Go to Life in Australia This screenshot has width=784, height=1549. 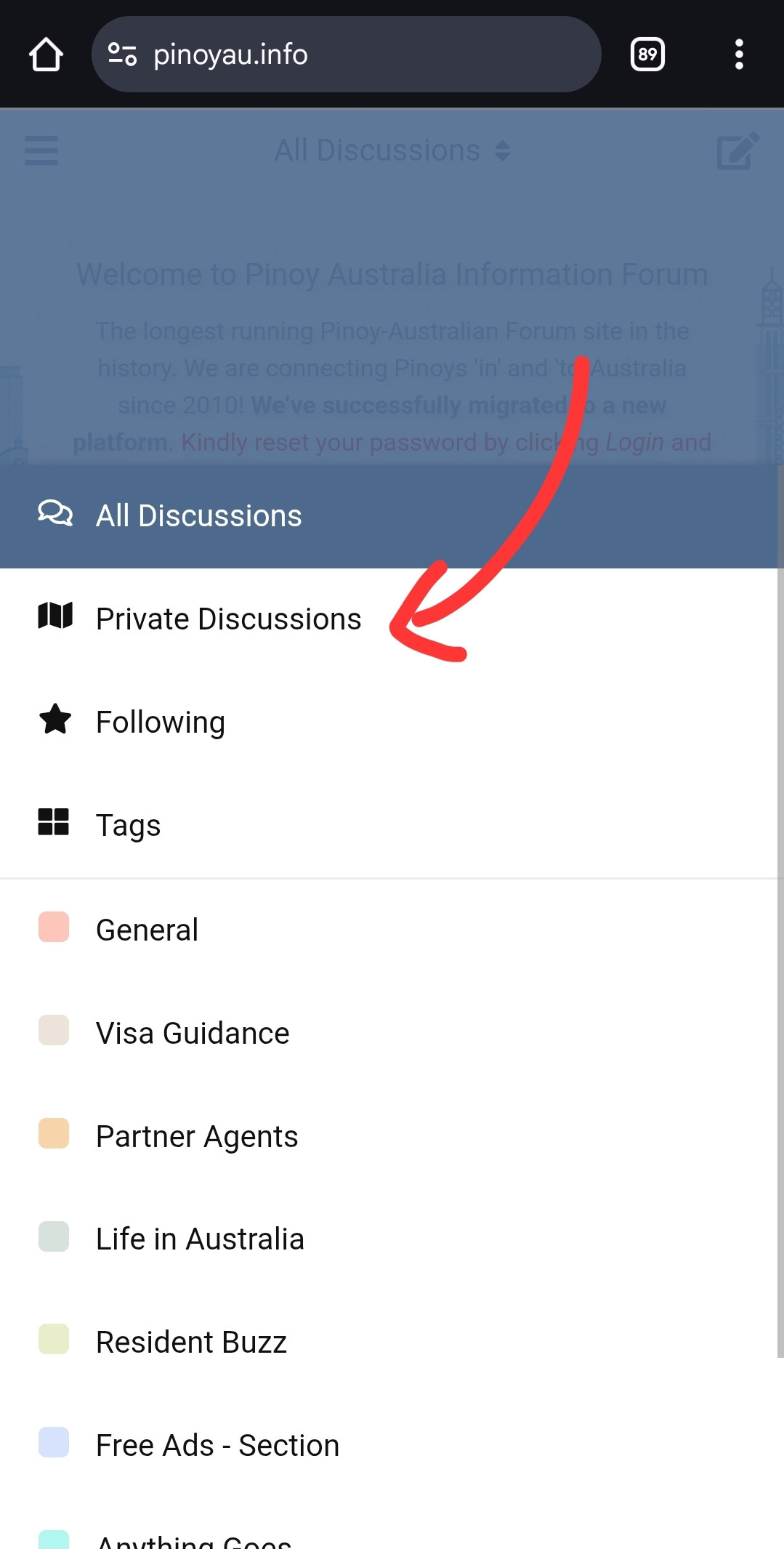coord(200,1239)
